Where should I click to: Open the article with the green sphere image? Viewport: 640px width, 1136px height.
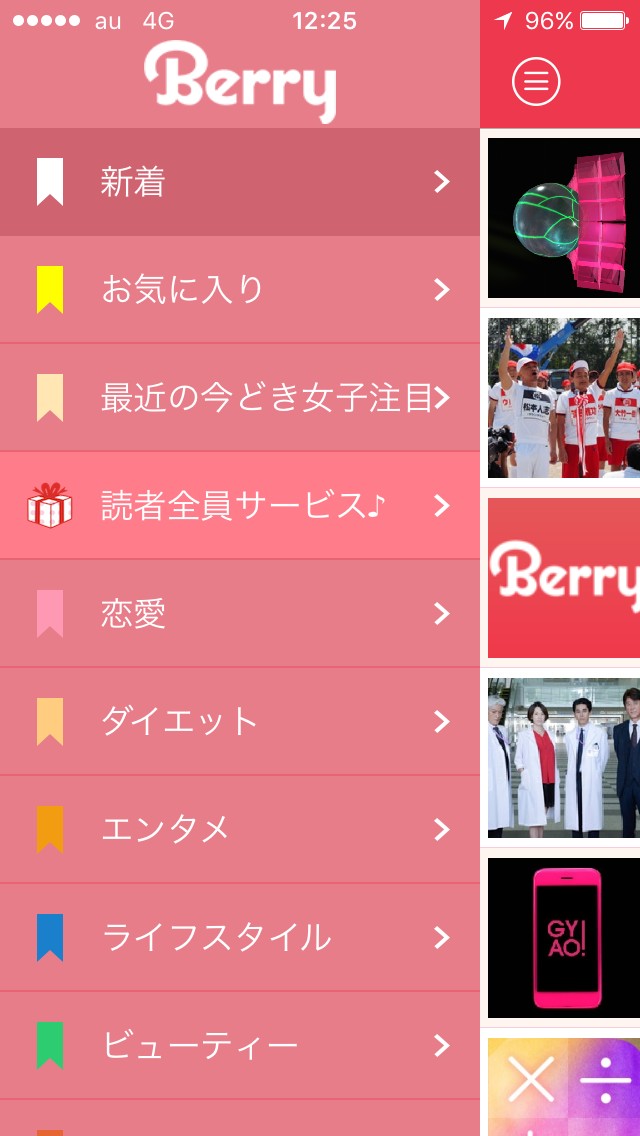pos(564,218)
